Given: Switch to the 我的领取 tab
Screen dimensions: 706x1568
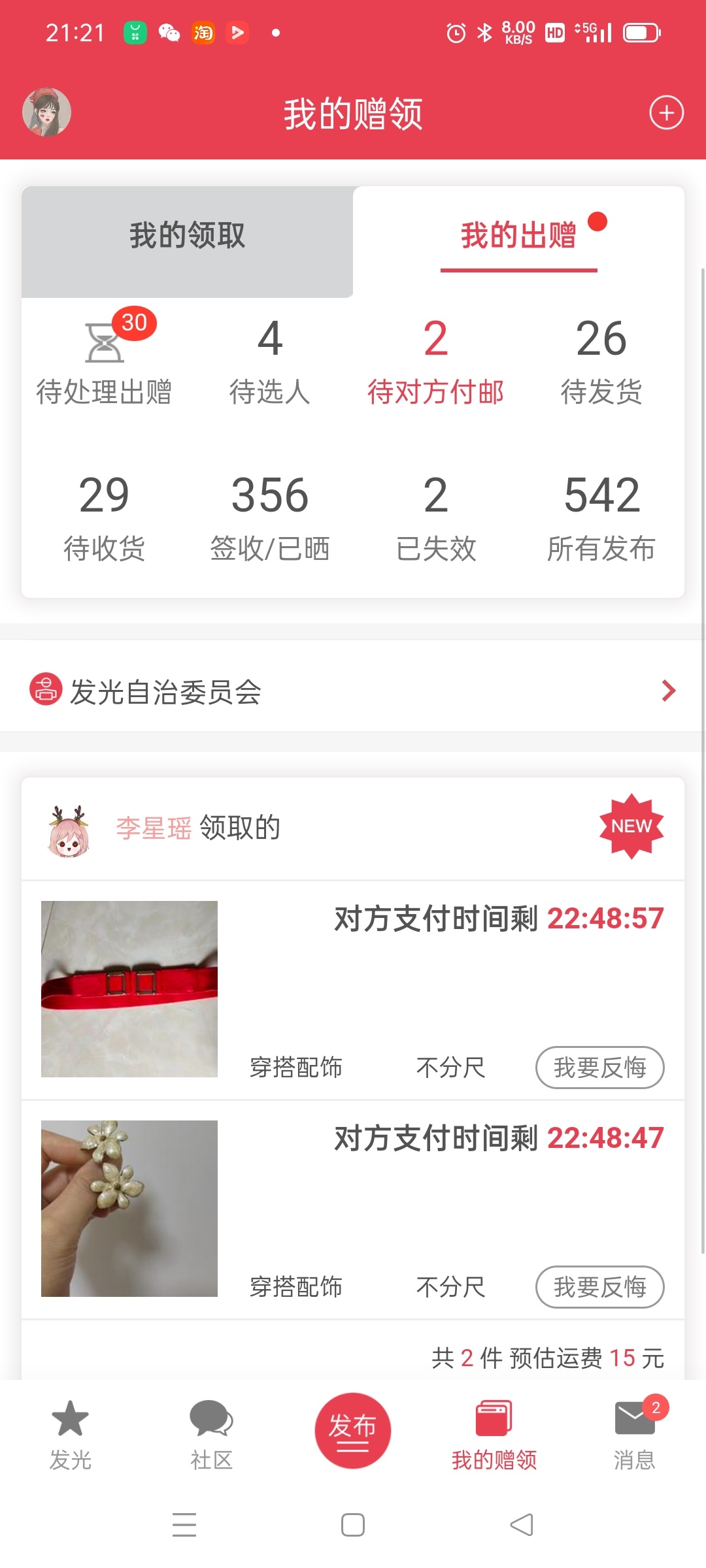Looking at the screenshot, I should pos(187,236).
